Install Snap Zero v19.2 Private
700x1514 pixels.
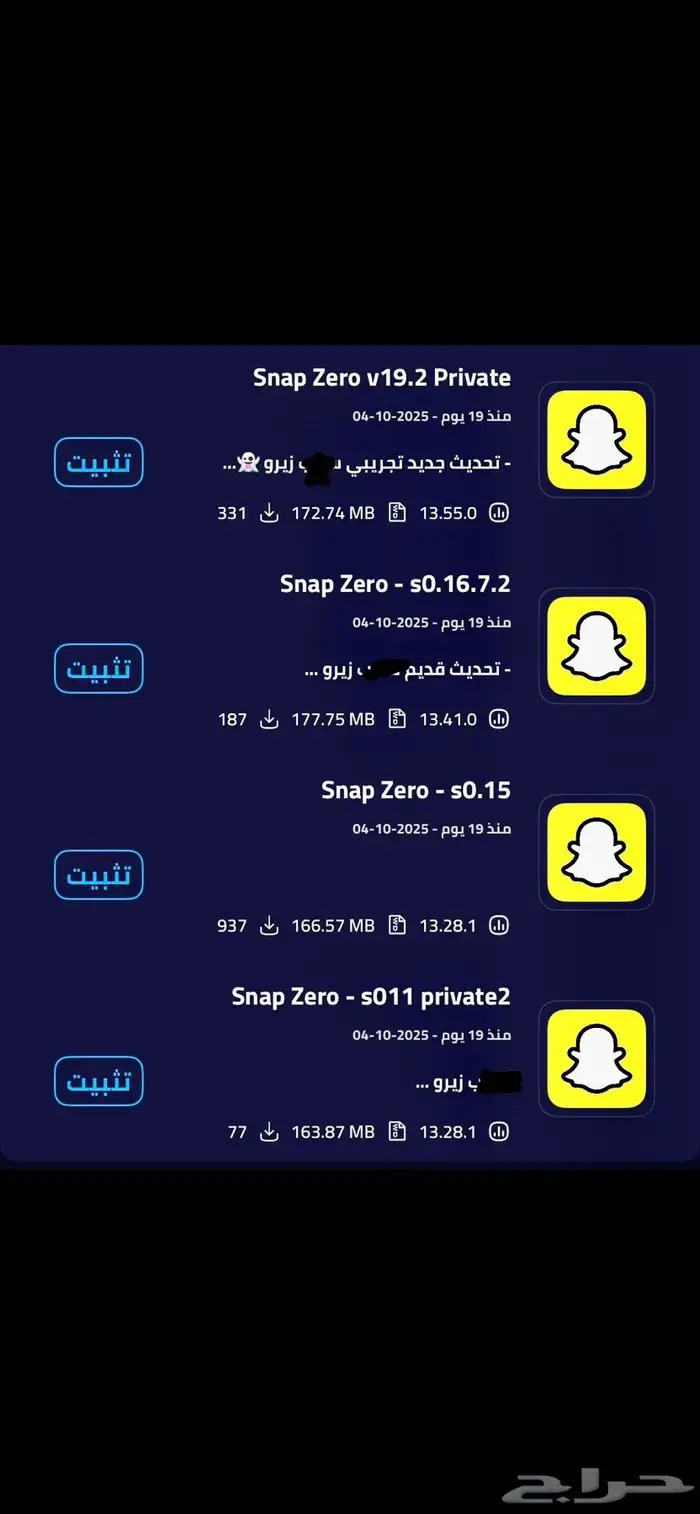pyautogui.click(x=98, y=462)
